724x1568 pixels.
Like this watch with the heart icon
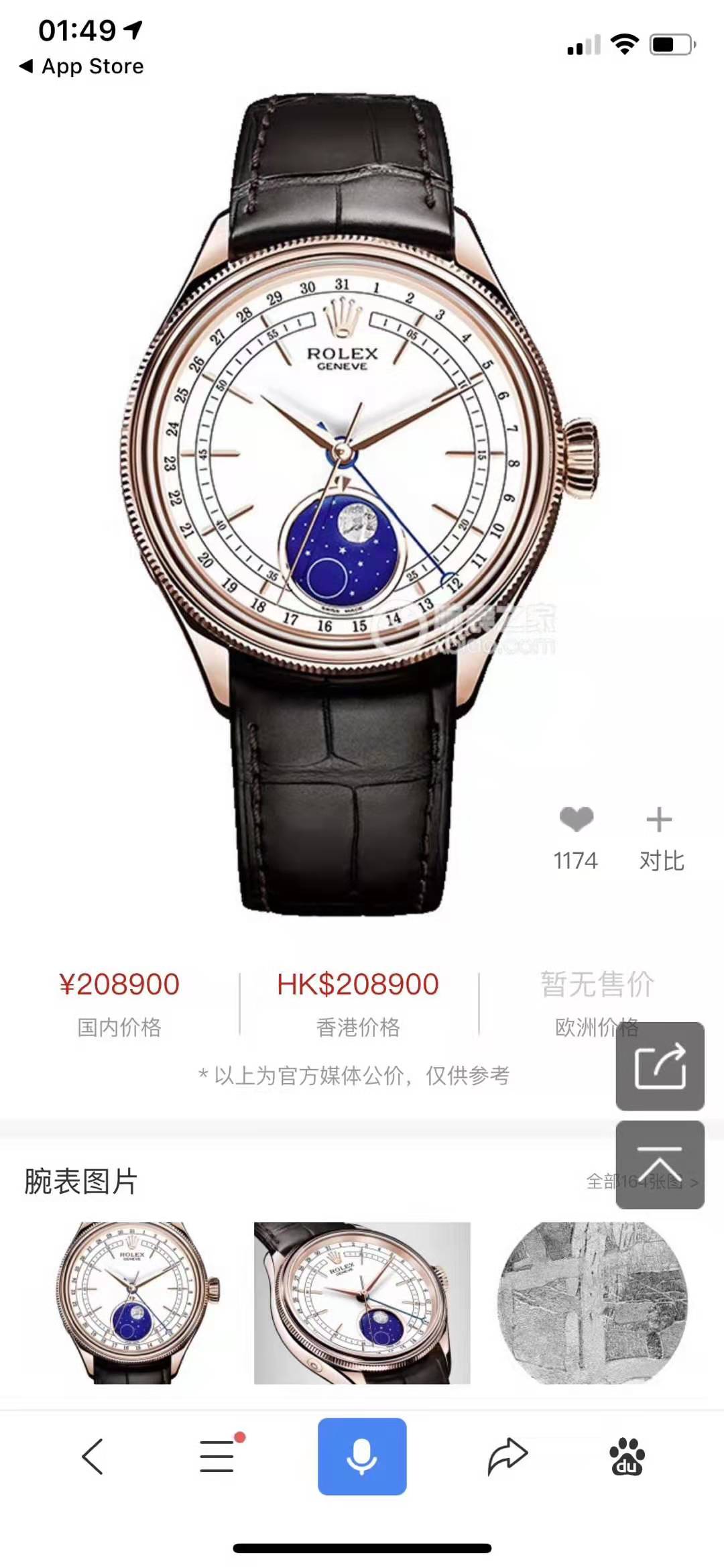(576, 820)
